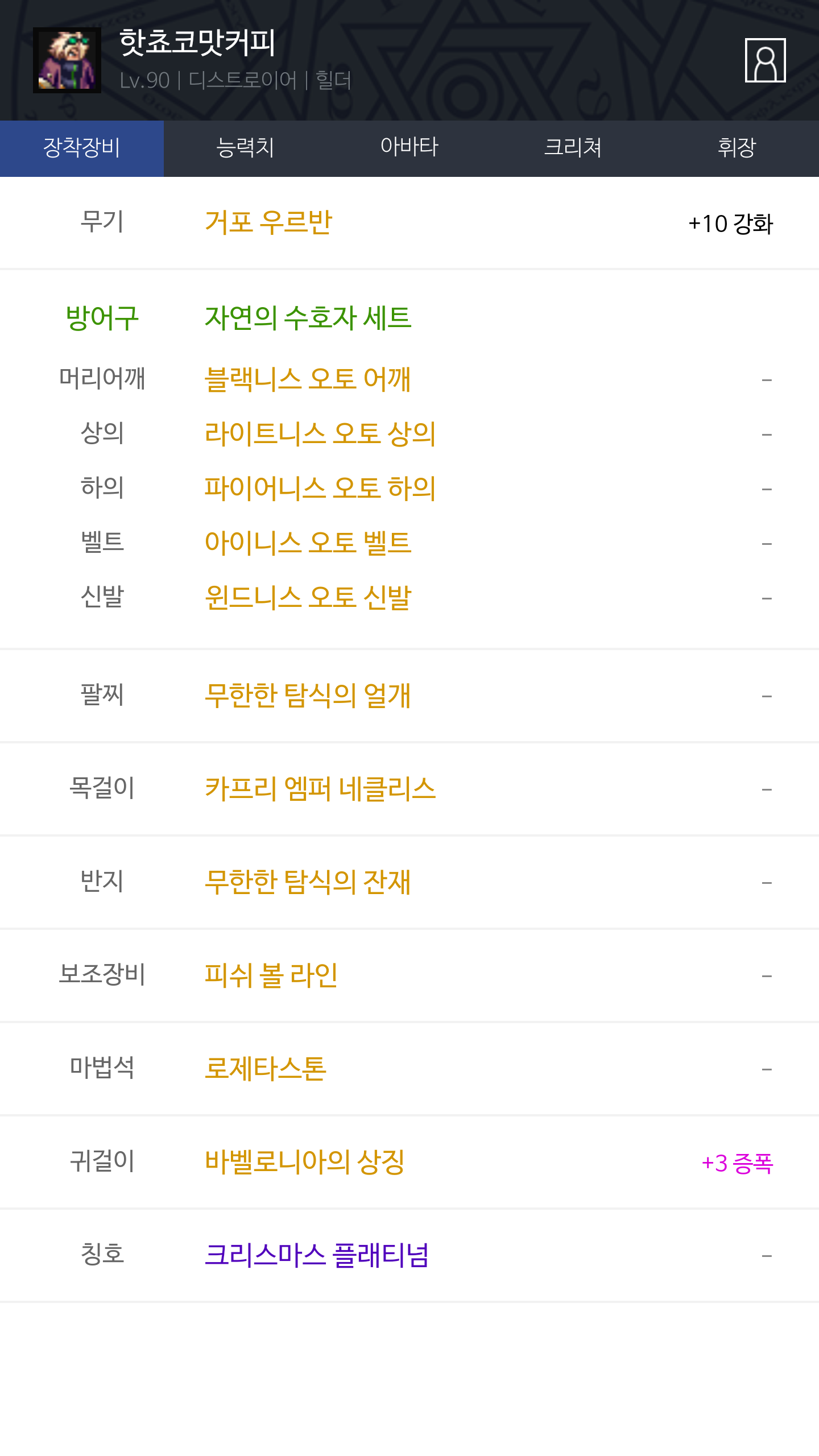Viewport: 819px width, 1456px height.
Task: Open 블랙니스 오토 어깨 item
Action: pos(307,379)
